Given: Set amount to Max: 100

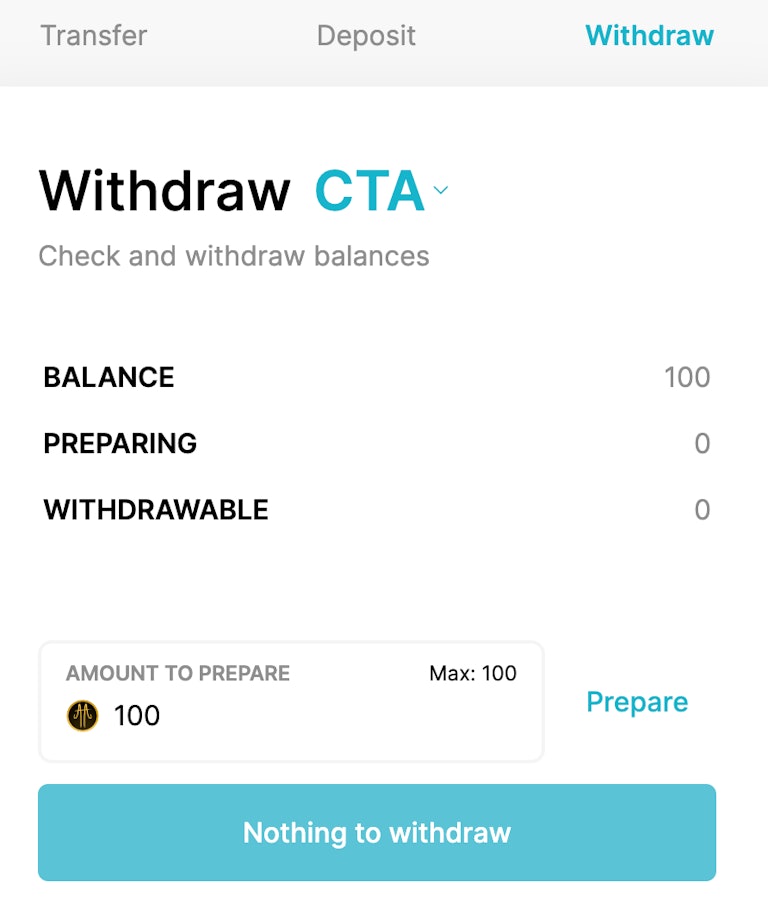Looking at the screenshot, I should tap(472, 673).
